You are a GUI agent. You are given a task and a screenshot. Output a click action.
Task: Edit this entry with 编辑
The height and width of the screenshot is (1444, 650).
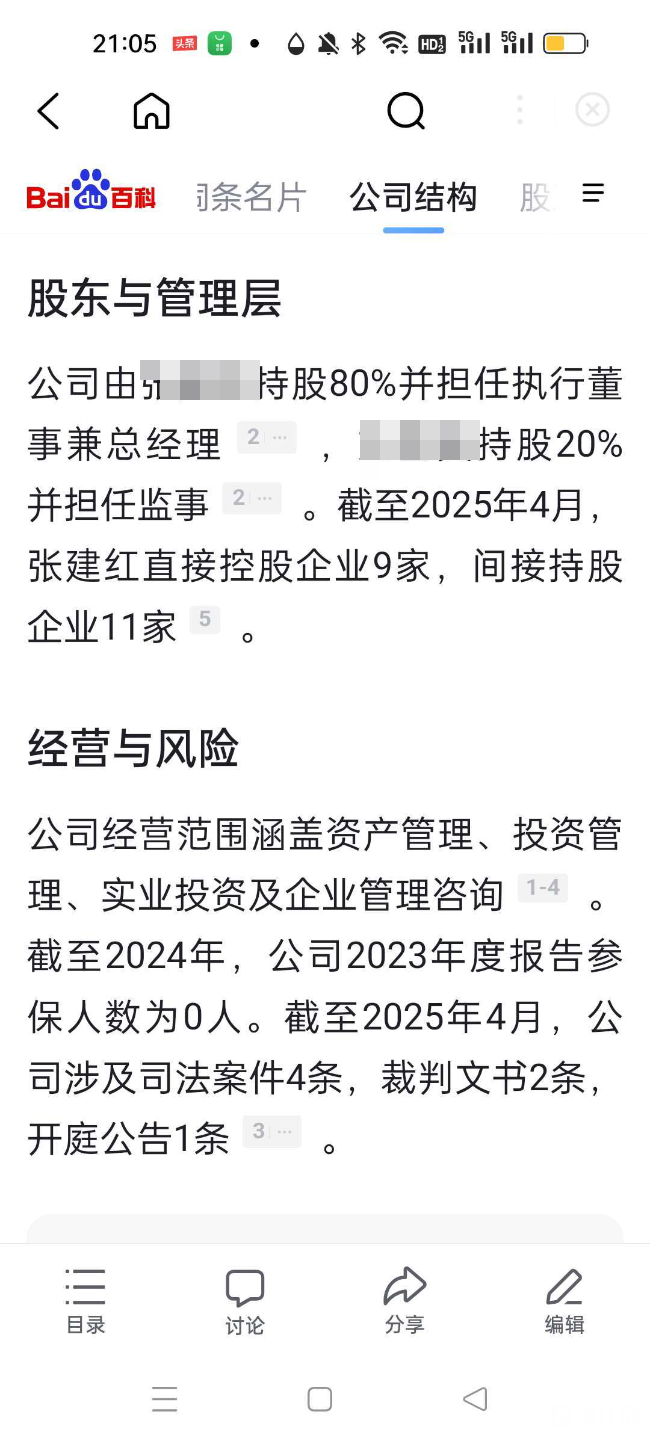pyautogui.click(x=564, y=1300)
